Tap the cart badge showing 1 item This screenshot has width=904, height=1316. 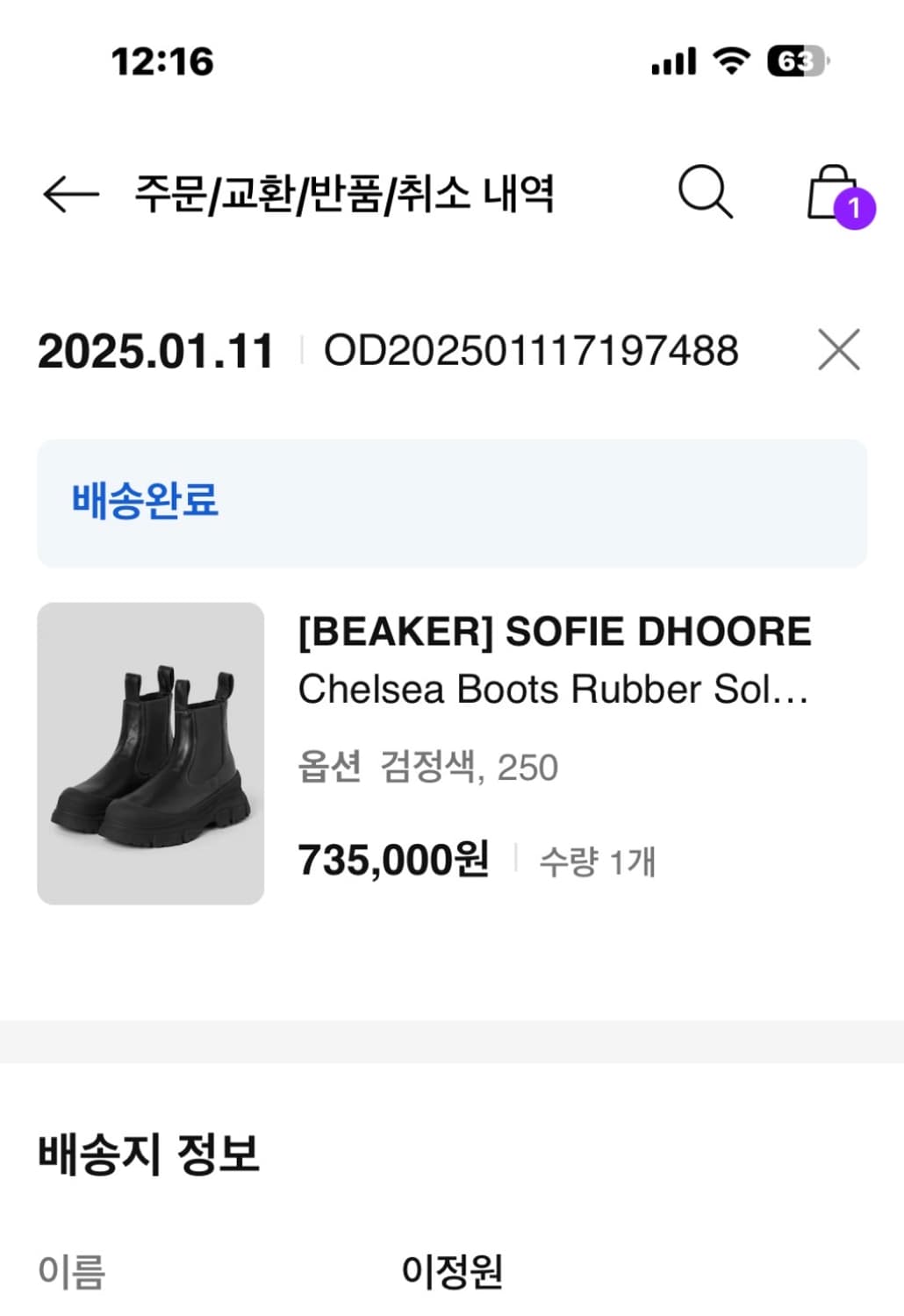(x=853, y=208)
